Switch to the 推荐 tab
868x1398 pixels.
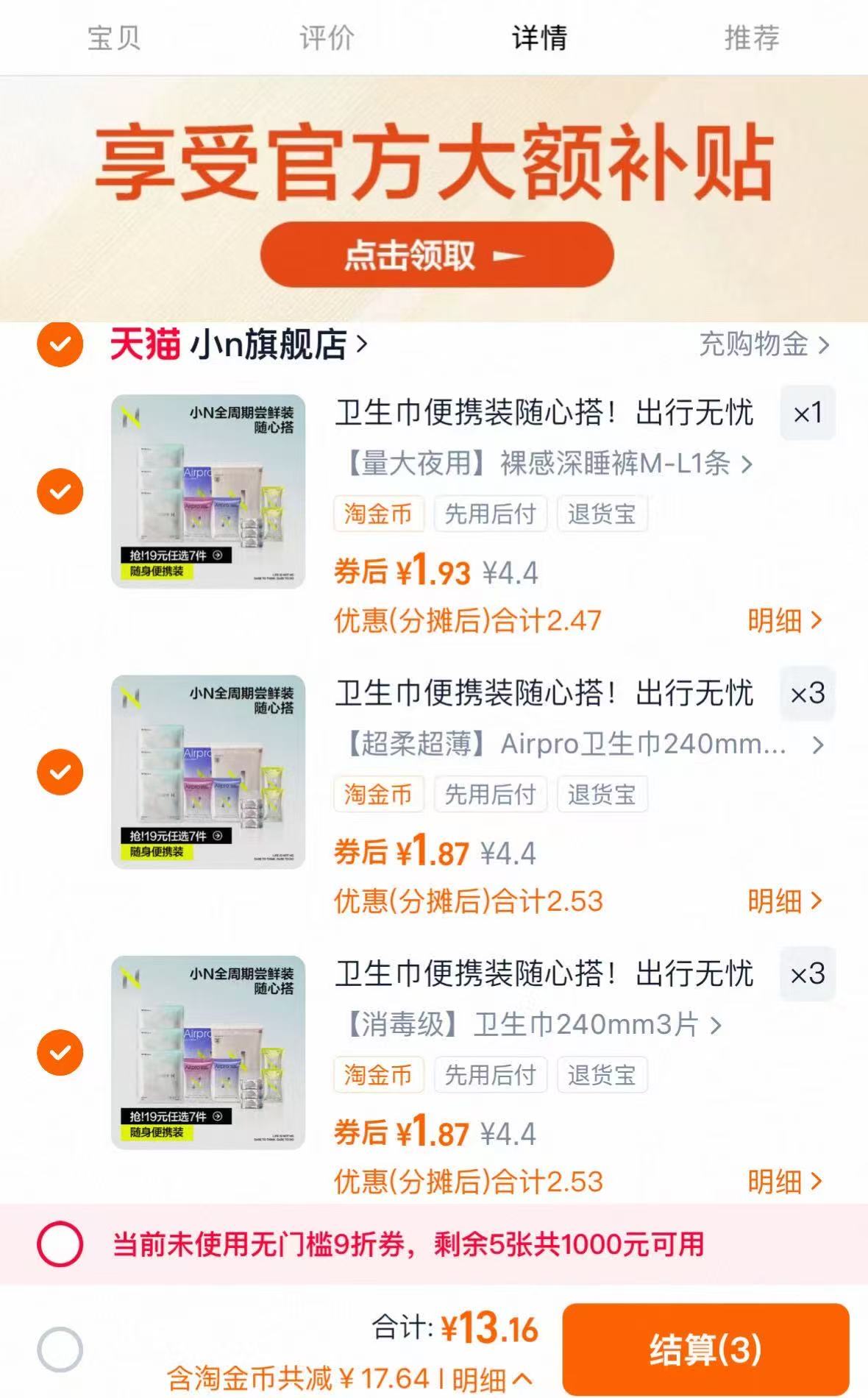(750, 40)
